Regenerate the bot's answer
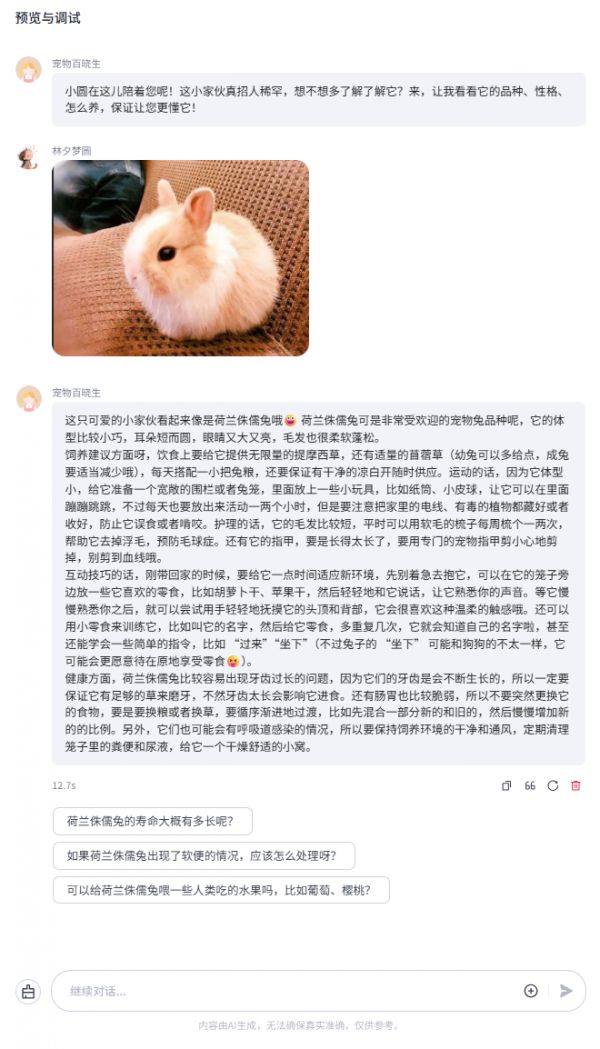 click(553, 786)
